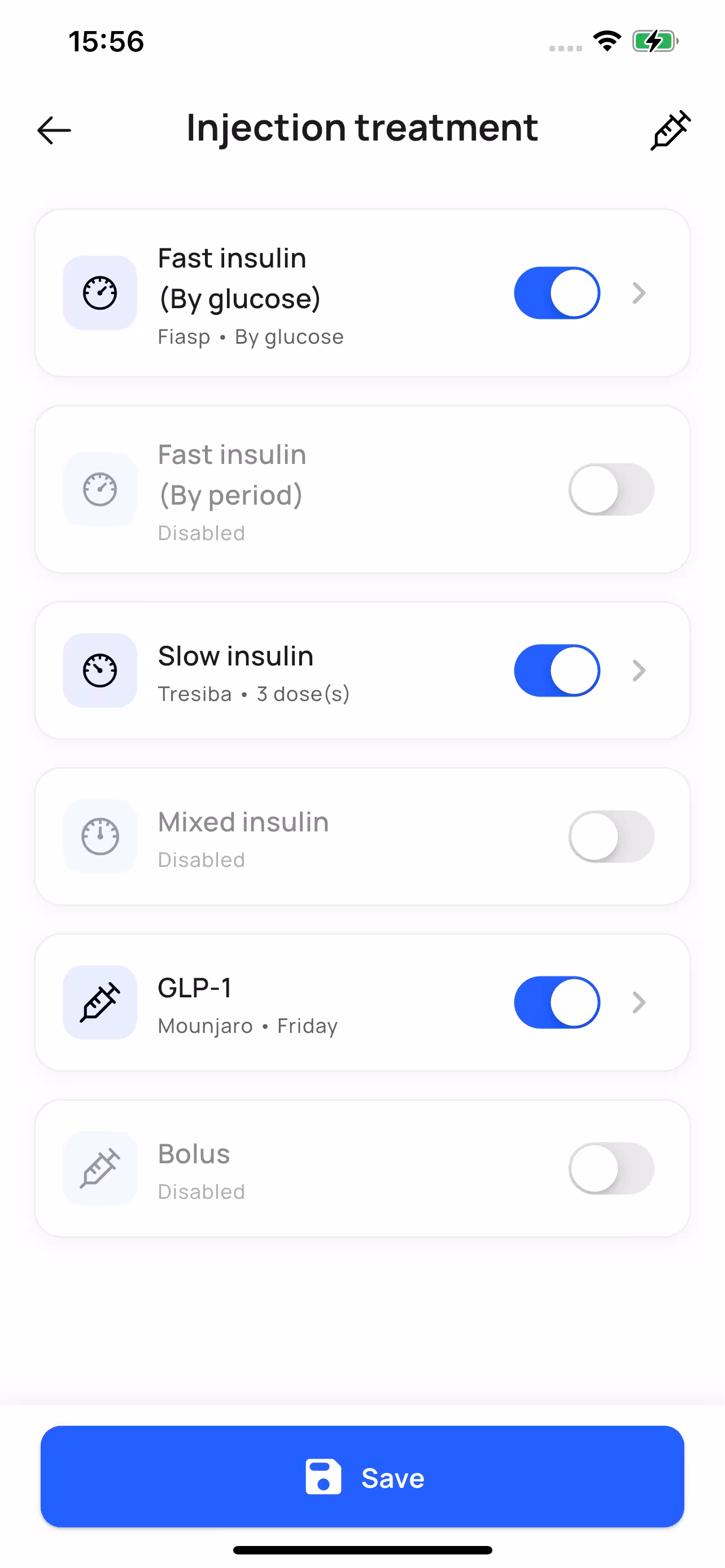Viewport: 725px width, 1568px height.
Task: Open GLP-1 Mounjaro settings chevron
Action: 639,1002
